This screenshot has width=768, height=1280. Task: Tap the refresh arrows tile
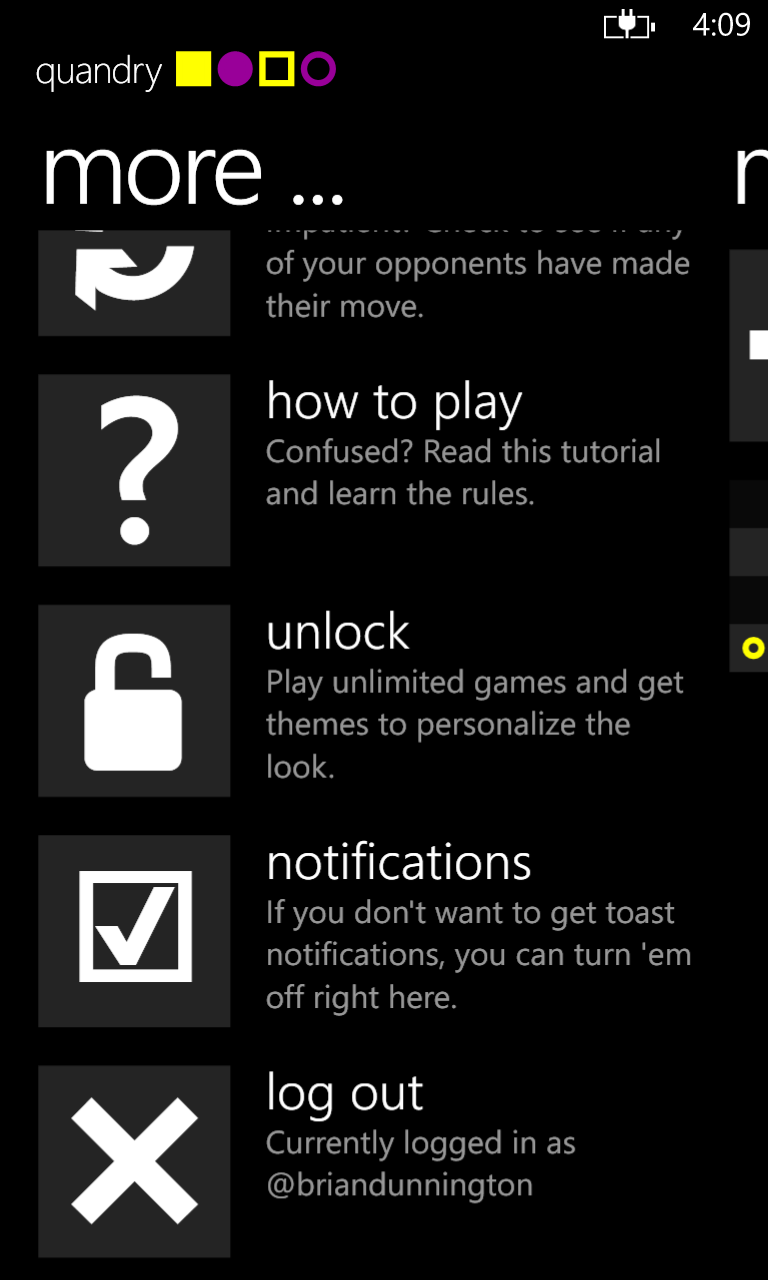pyautogui.click(x=134, y=283)
